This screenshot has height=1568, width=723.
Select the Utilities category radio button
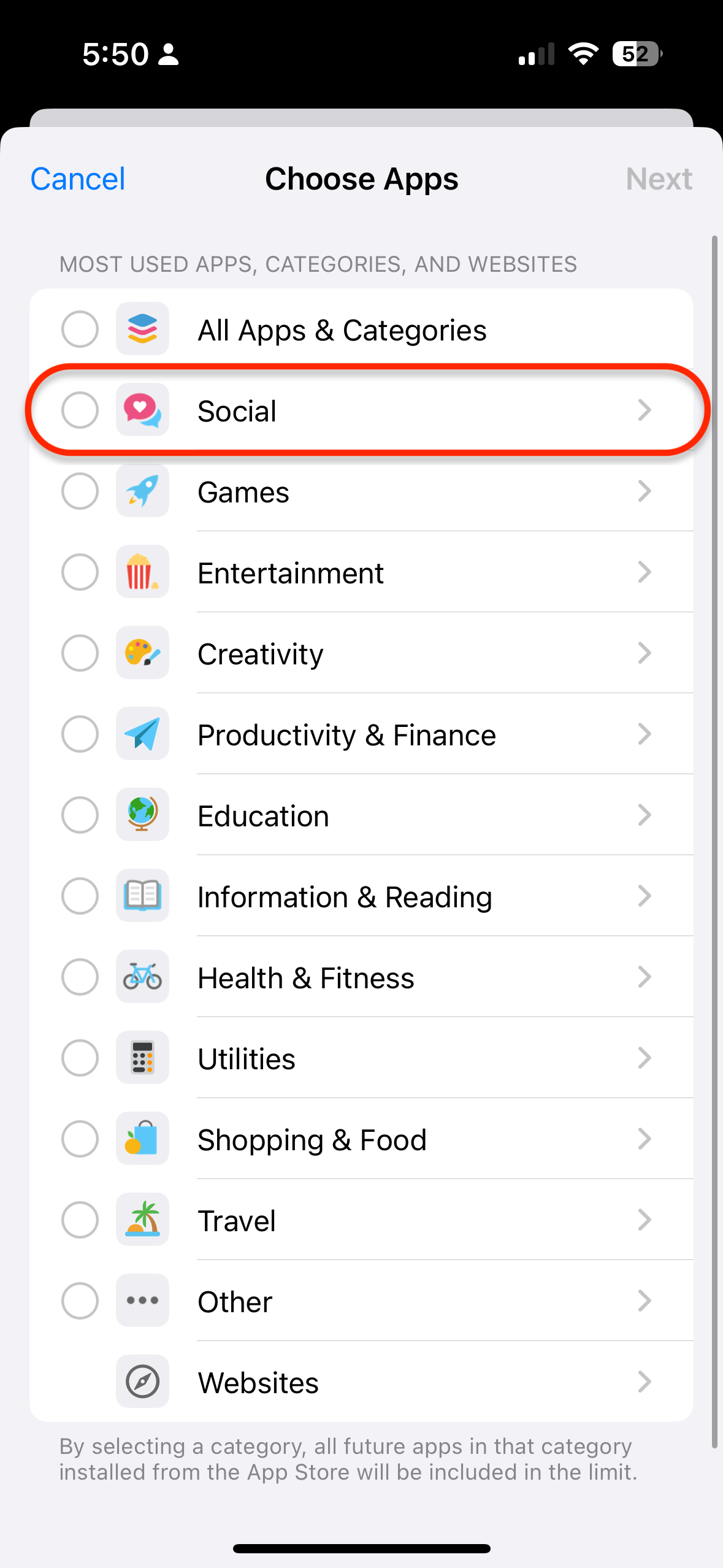[x=80, y=1058]
